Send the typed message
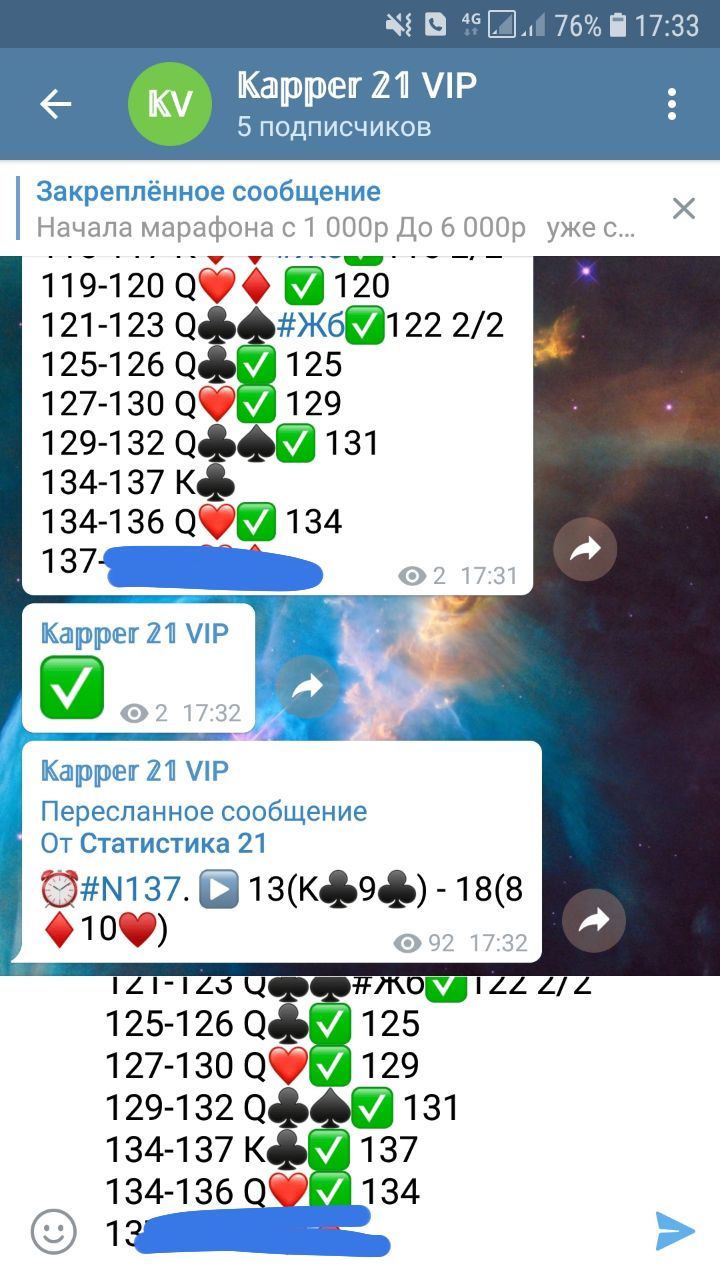Screen dimensions: 720x1280 tap(675, 1231)
